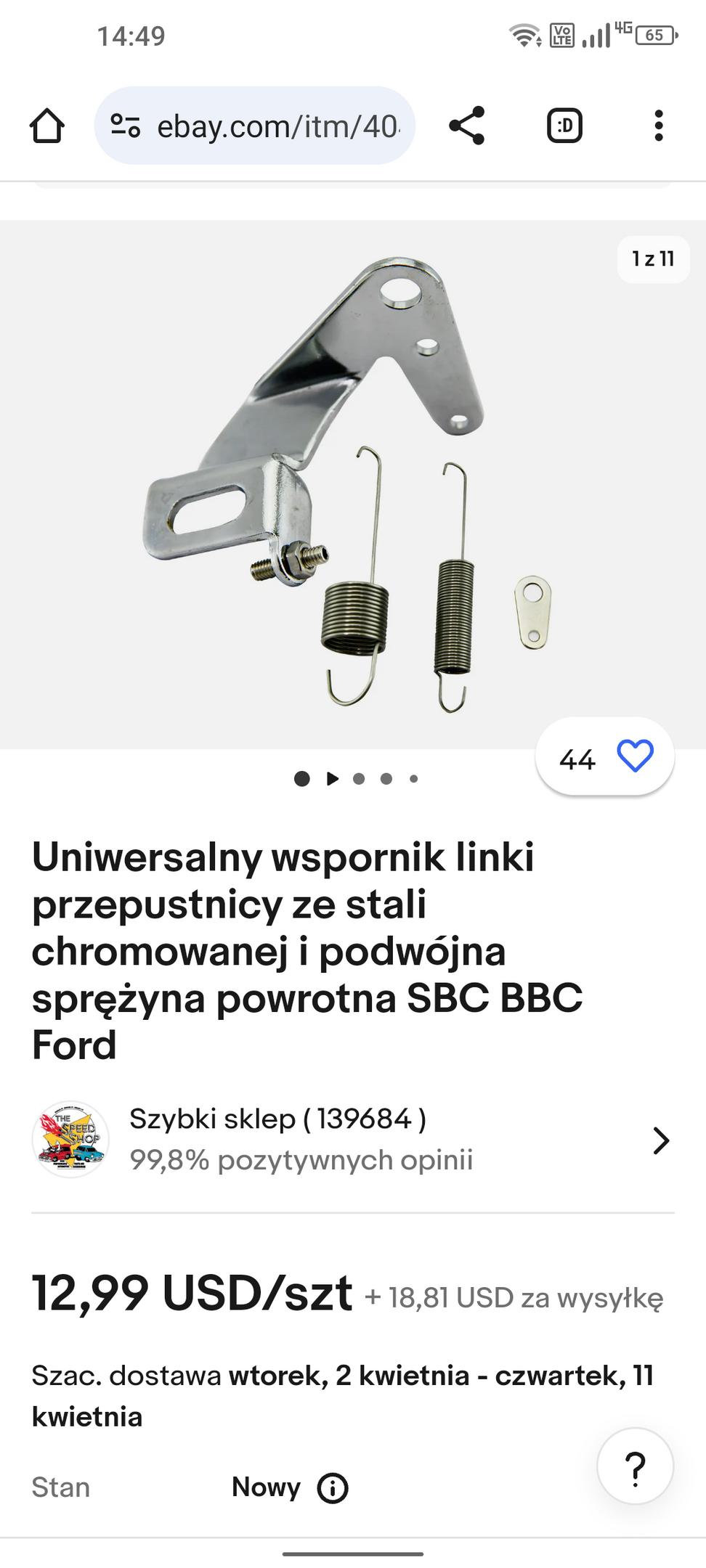Open the browser overflow menu
Image resolution: width=706 pixels, height=1568 pixels.
click(658, 126)
